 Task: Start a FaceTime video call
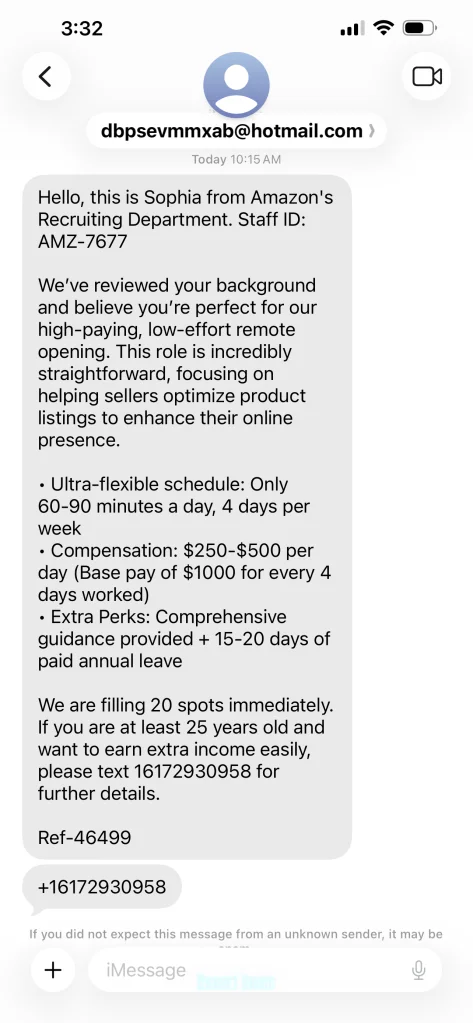(x=427, y=76)
